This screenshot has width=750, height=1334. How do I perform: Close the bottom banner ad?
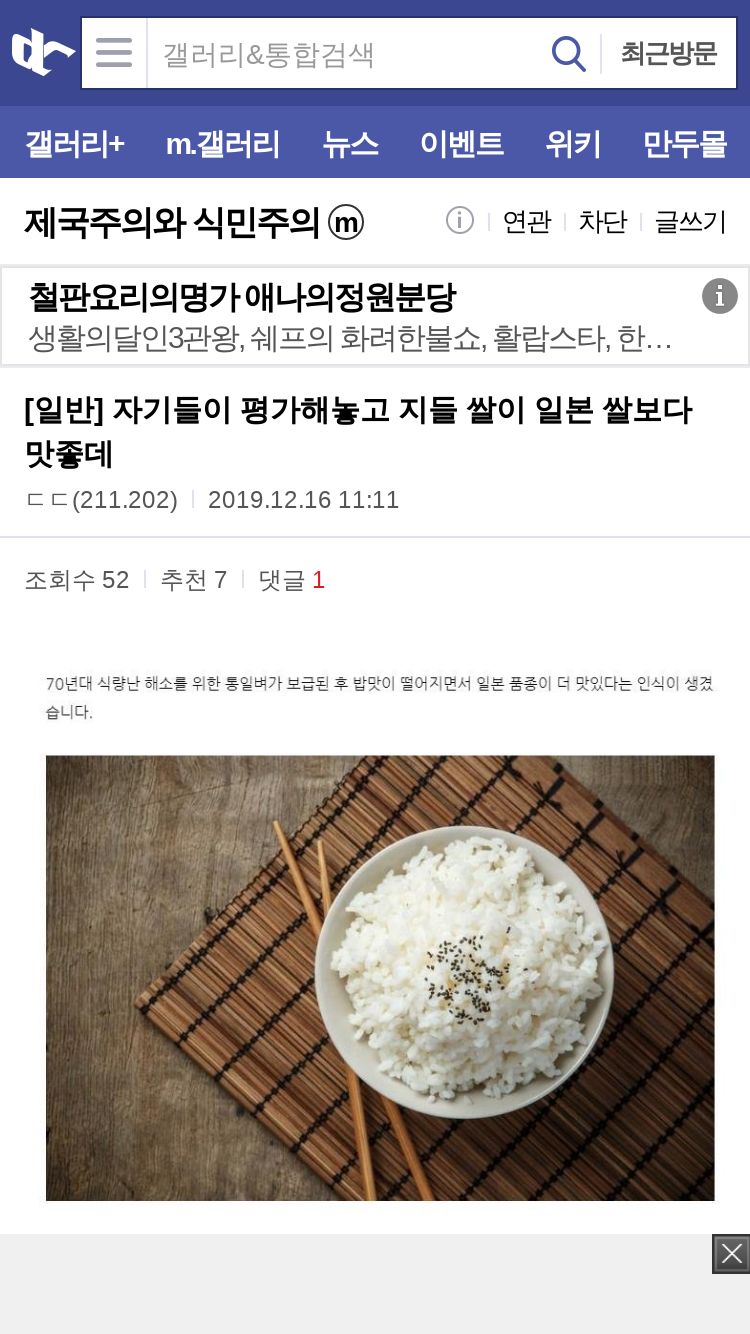point(731,1254)
